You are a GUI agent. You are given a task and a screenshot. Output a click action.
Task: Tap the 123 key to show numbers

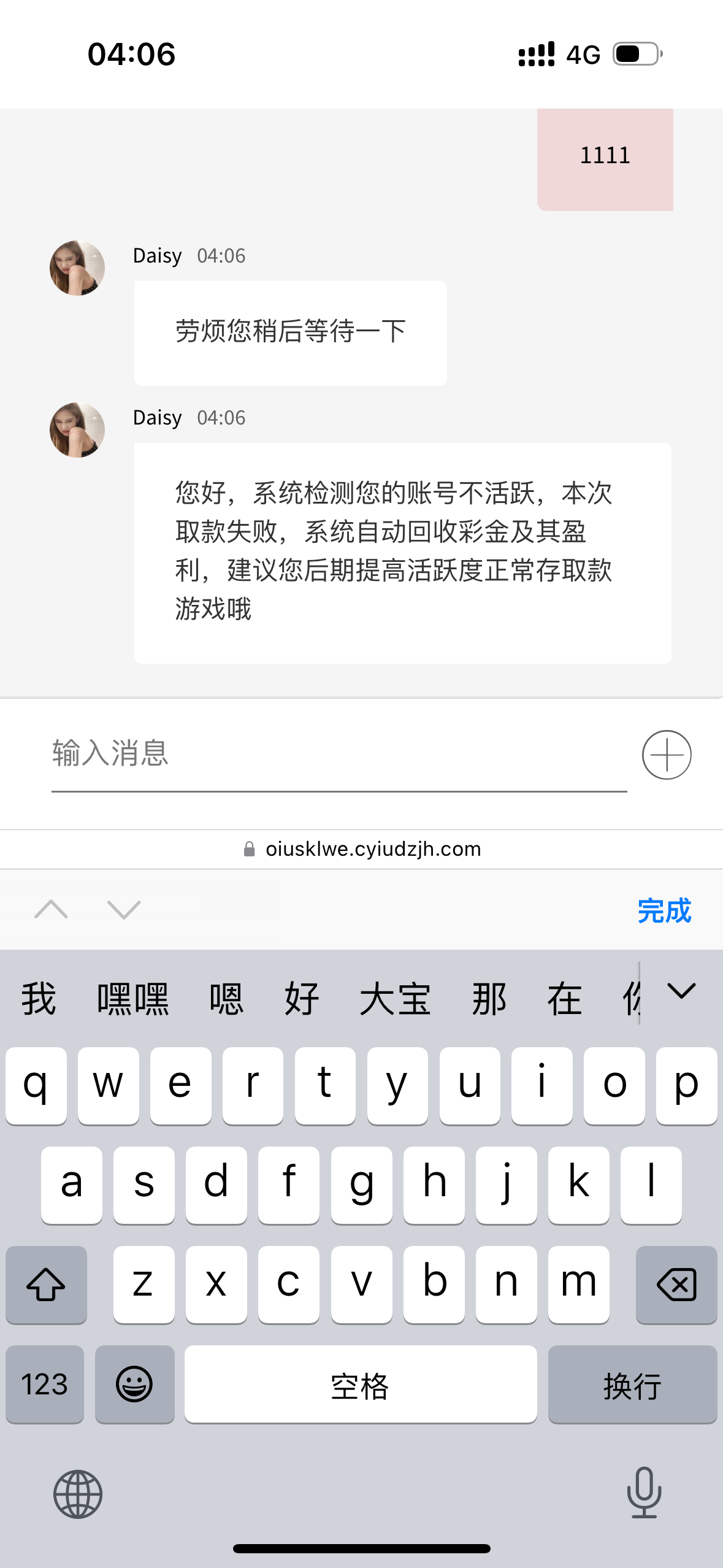coord(44,1385)
